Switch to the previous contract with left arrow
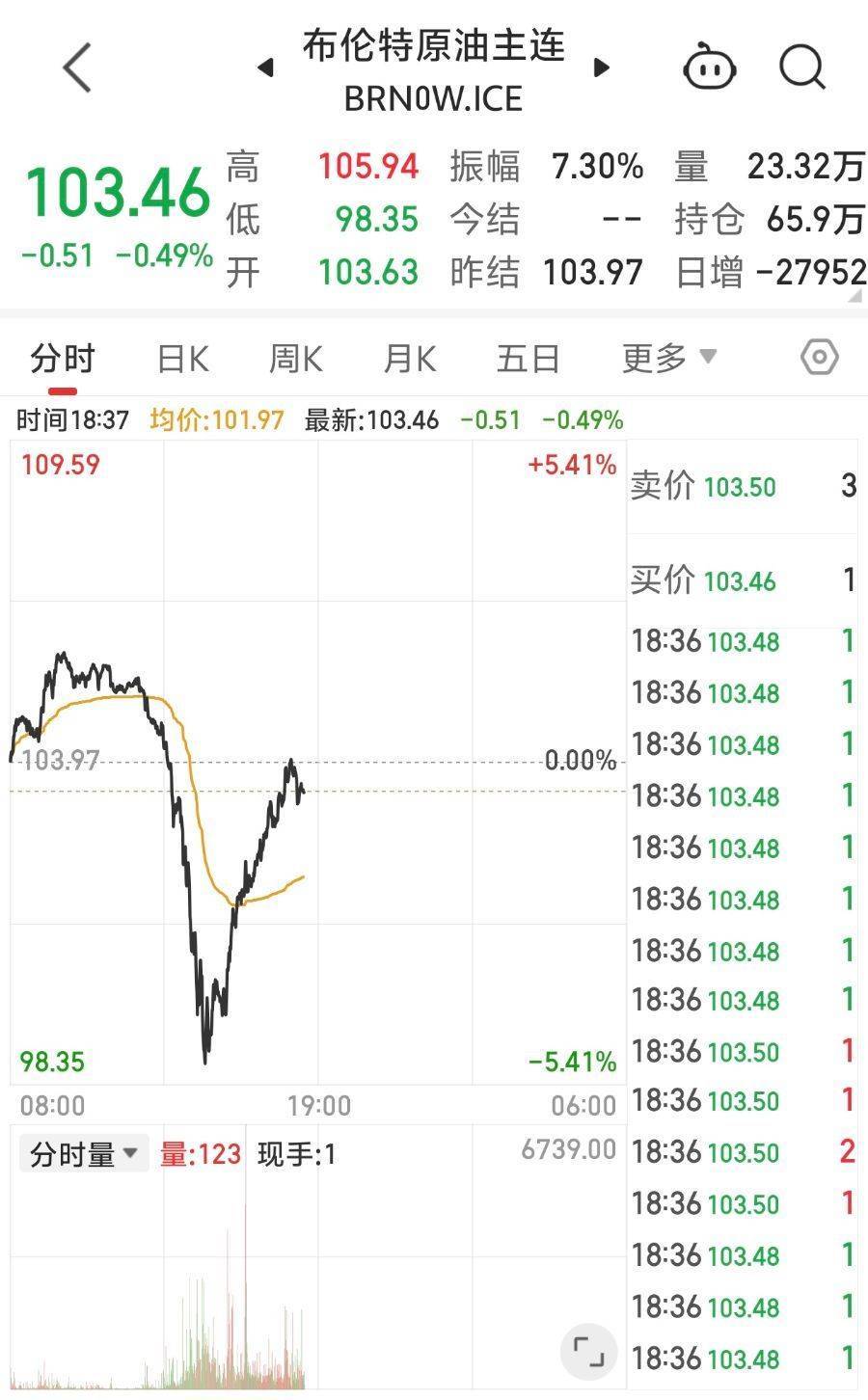 [265, 67]
